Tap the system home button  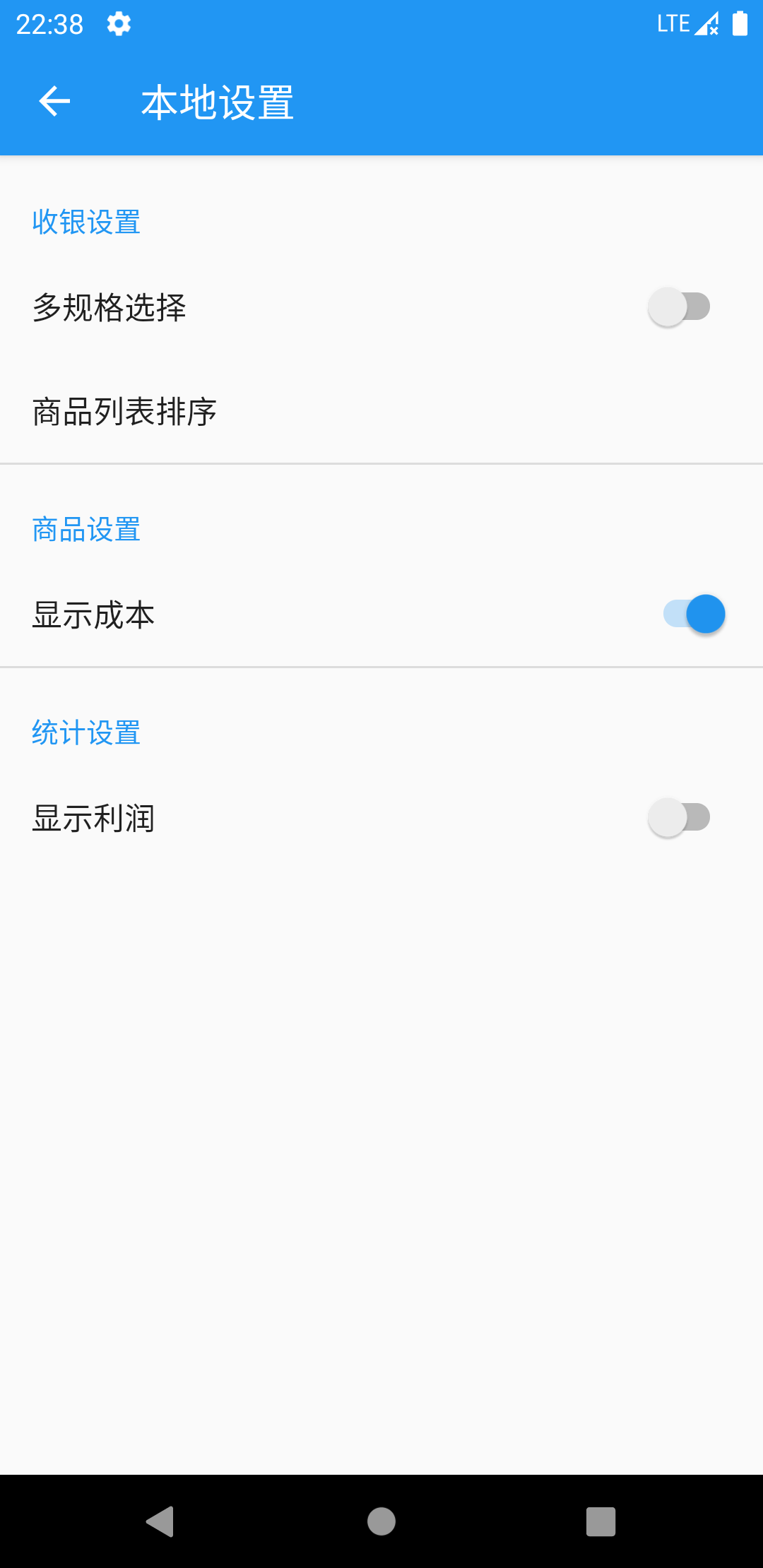pos(381,1521)
